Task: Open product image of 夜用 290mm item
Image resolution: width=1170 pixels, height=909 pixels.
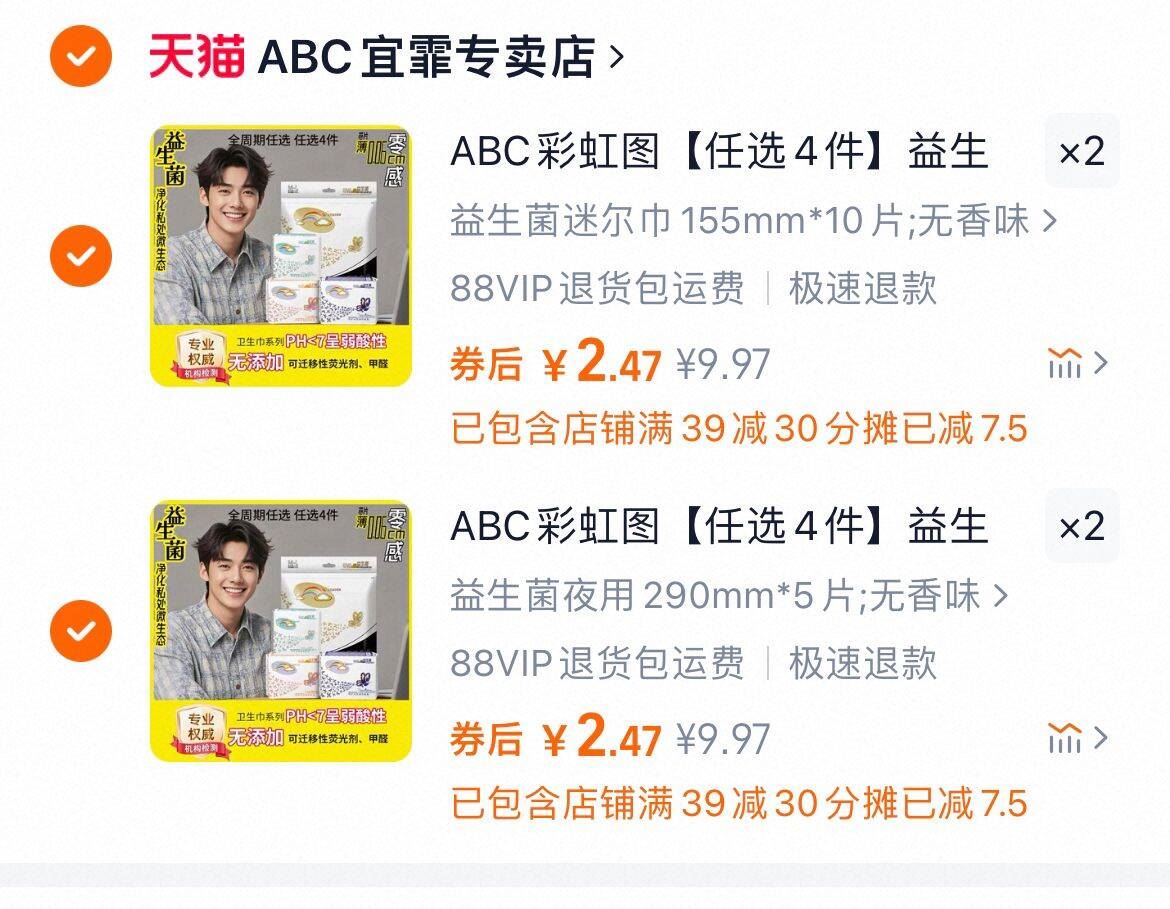Action: coord(281,631)
